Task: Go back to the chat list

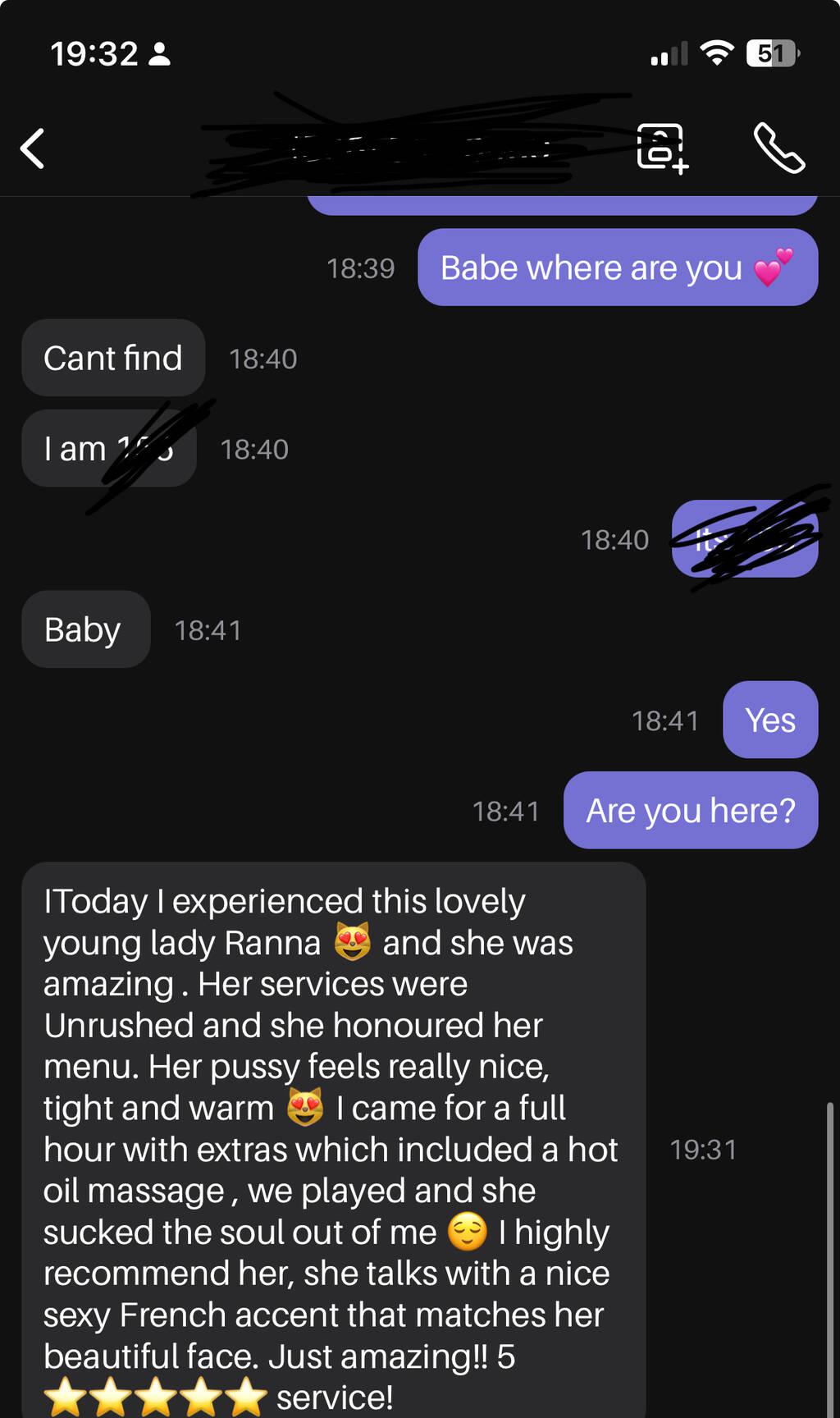Action: (33, 149)
